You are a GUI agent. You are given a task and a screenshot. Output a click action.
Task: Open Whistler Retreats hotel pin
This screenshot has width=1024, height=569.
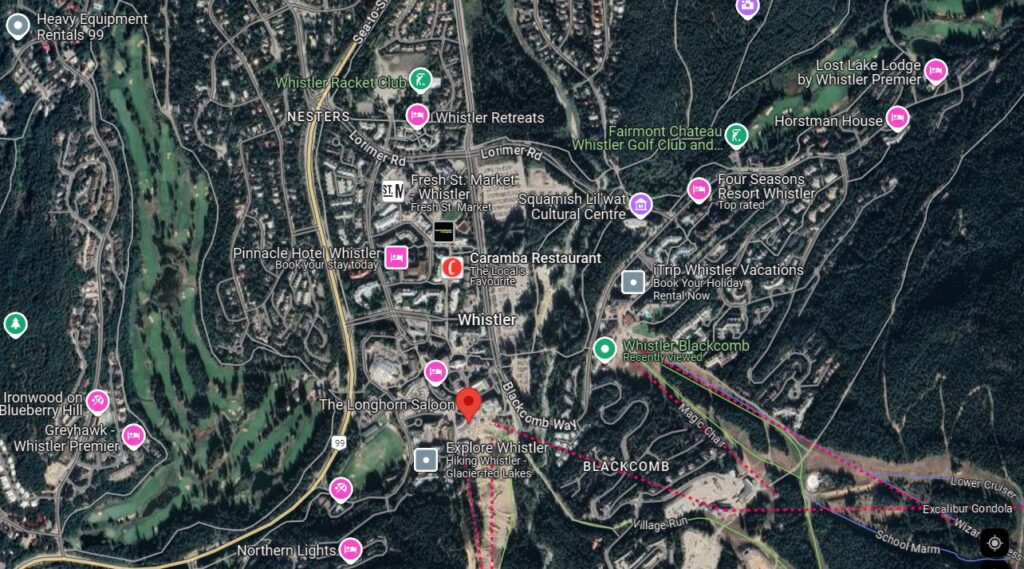click(x=417, y=116)
